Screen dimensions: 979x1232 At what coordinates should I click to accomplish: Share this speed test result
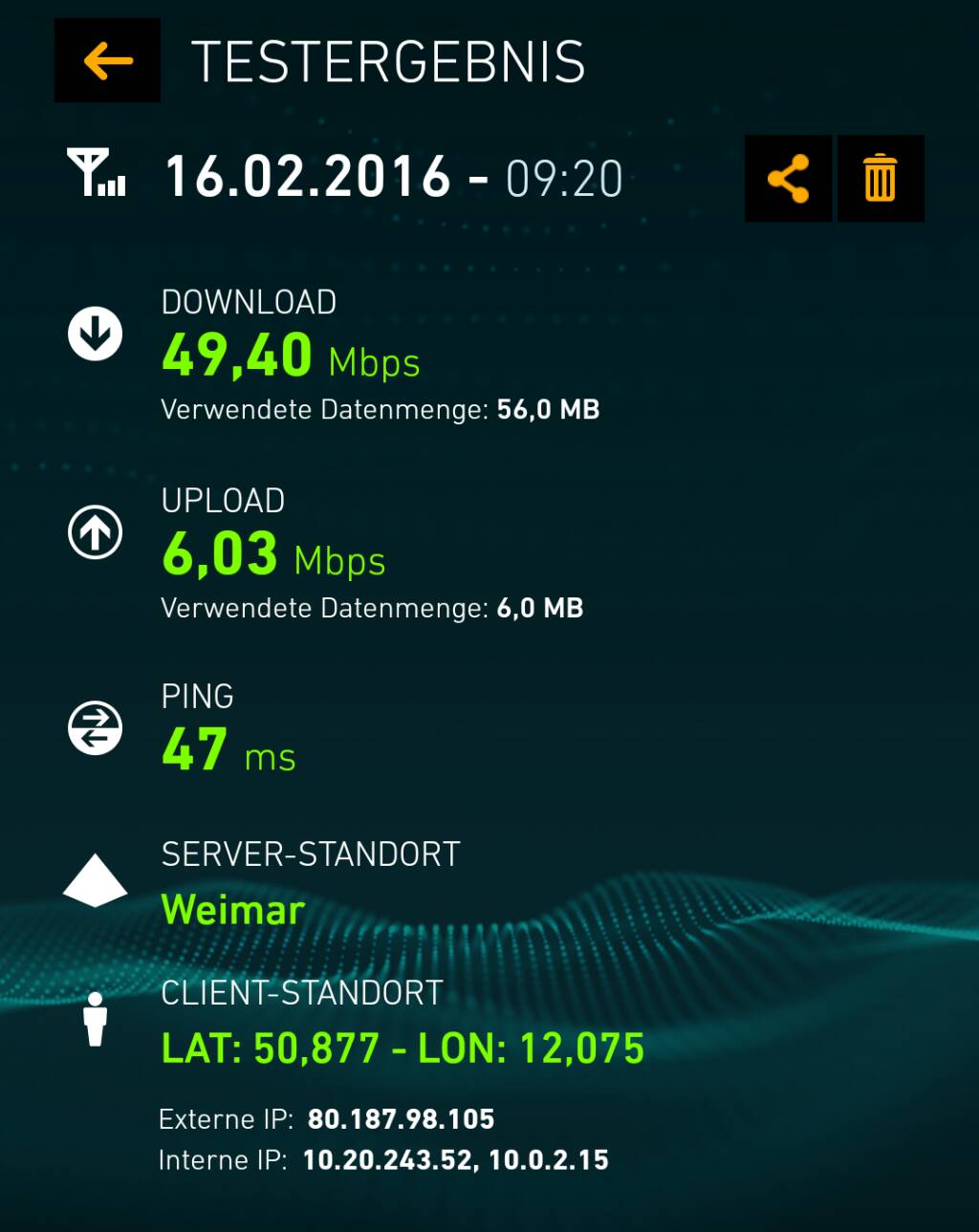pyautogui.click(x=788, y=179)
